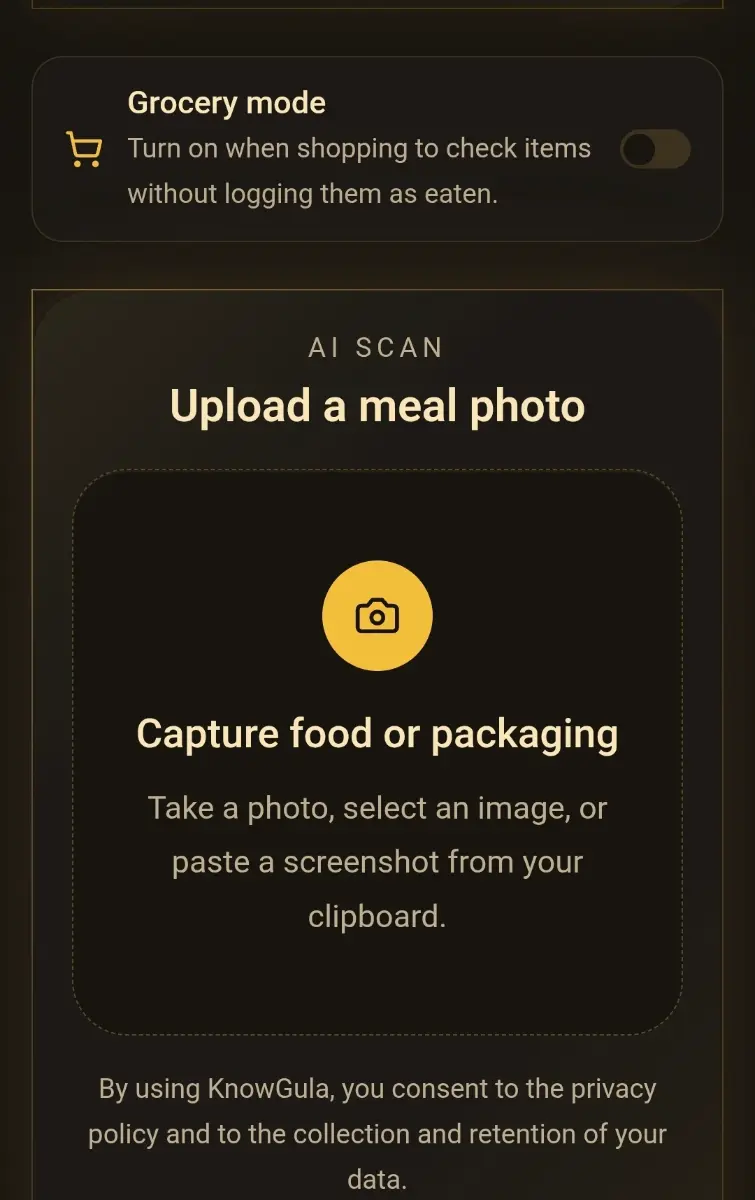Image resolution: width=755 pixels, height=1200 pixels.
Task: Open the AI SCAN section
Action: tap(377, 347)
